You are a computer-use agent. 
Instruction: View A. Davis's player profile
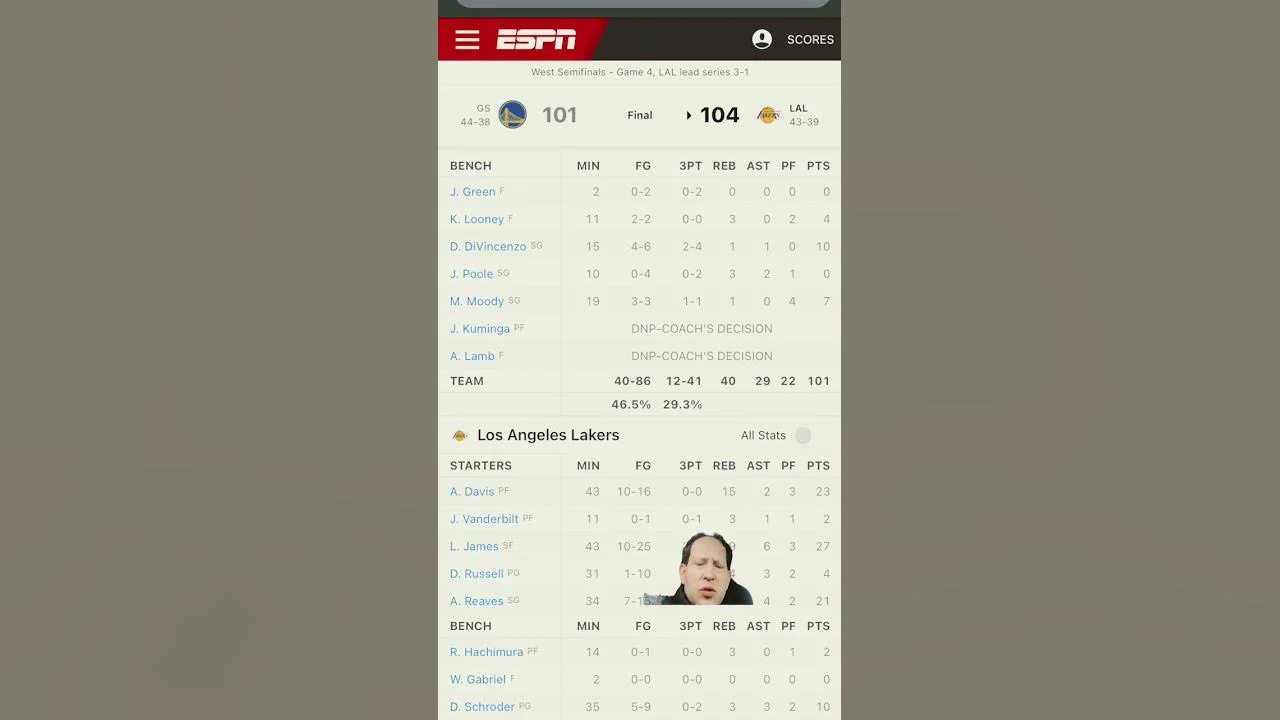click(x=472, y=492)
